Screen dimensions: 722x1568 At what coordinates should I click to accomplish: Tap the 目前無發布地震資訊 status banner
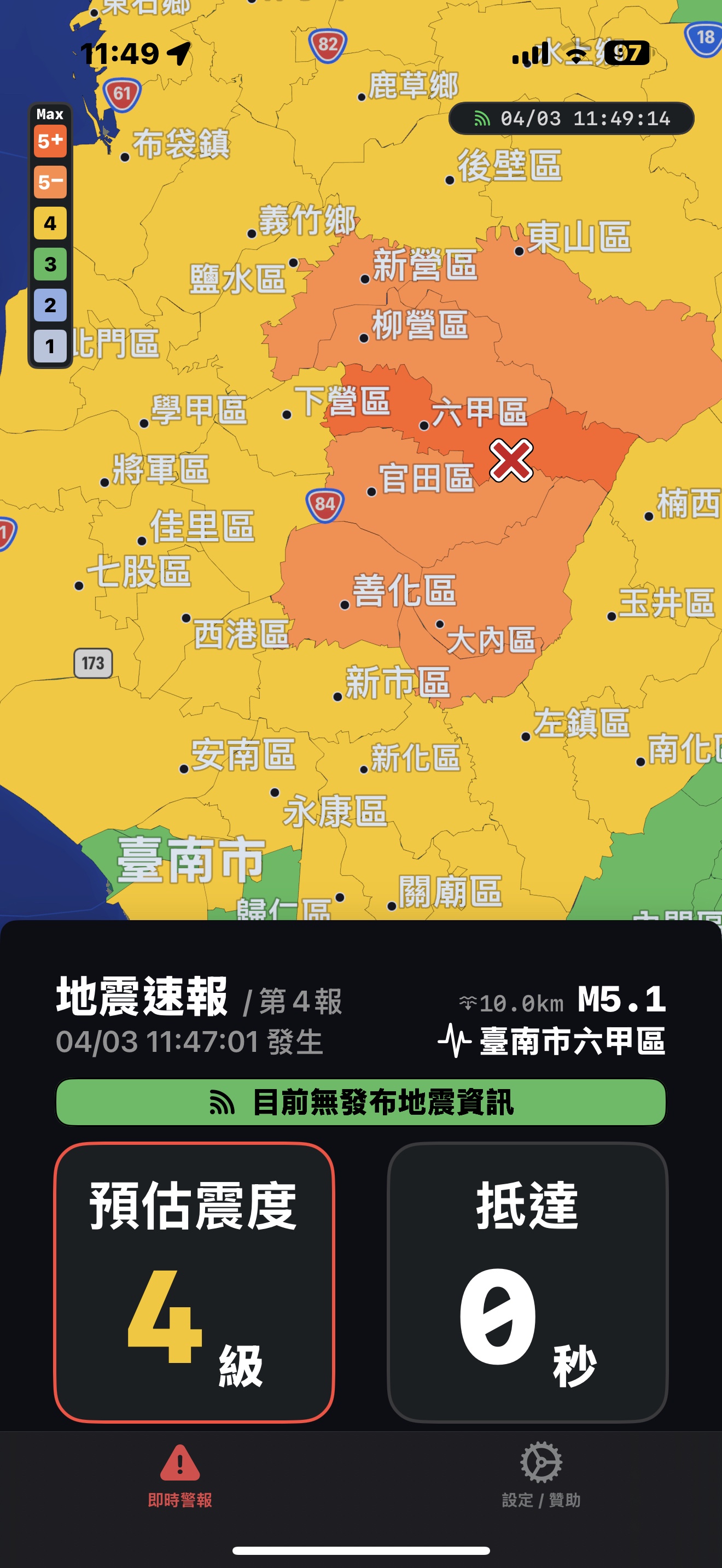coord(361,1102)
